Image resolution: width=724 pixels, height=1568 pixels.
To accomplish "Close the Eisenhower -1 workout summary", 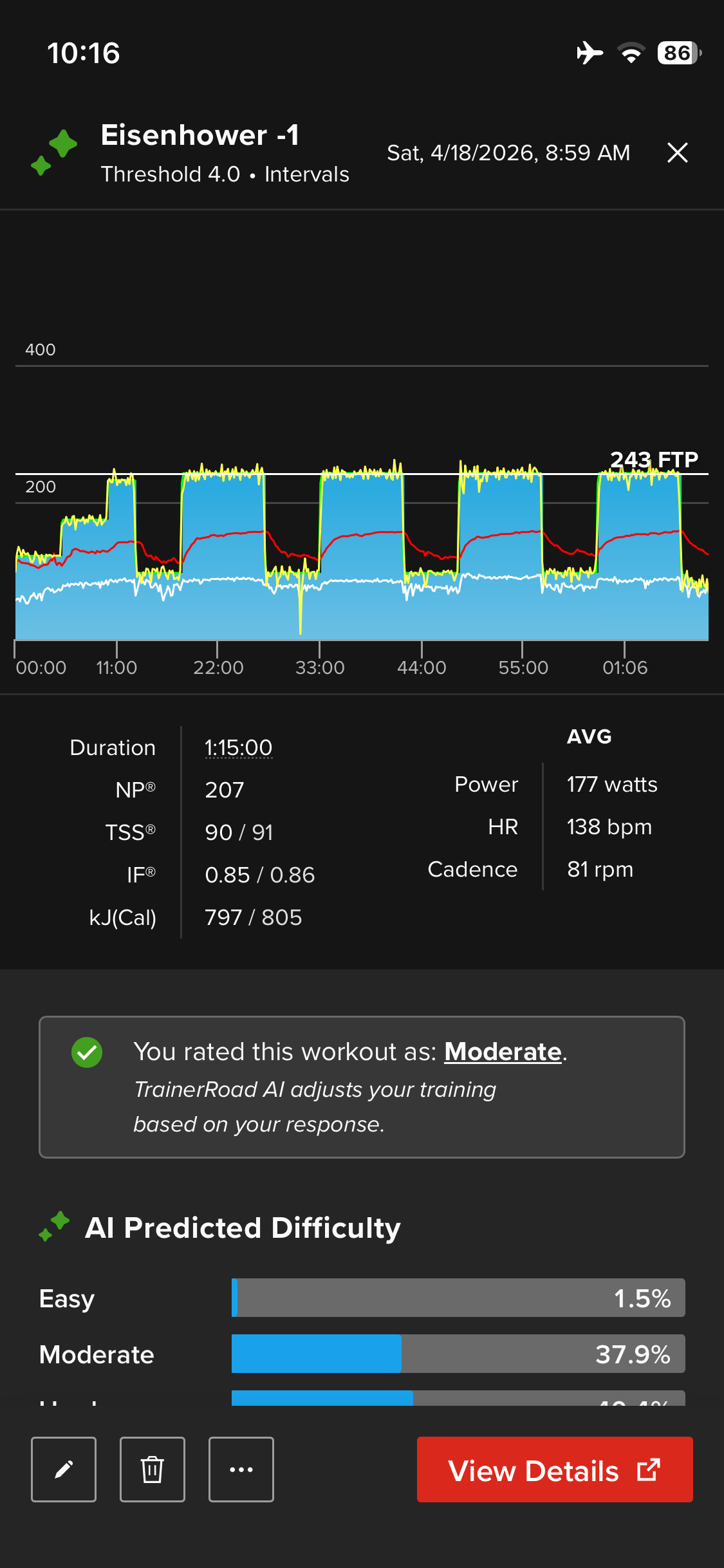I will [x=678, y=153].
